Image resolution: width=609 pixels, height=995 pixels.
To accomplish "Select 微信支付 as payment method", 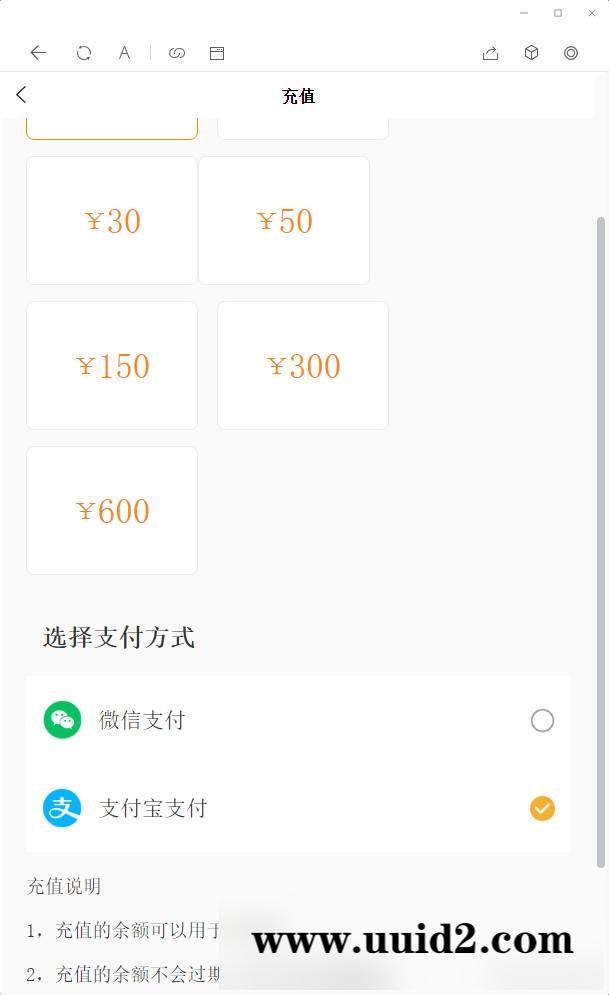I will (x=541, y=720).
